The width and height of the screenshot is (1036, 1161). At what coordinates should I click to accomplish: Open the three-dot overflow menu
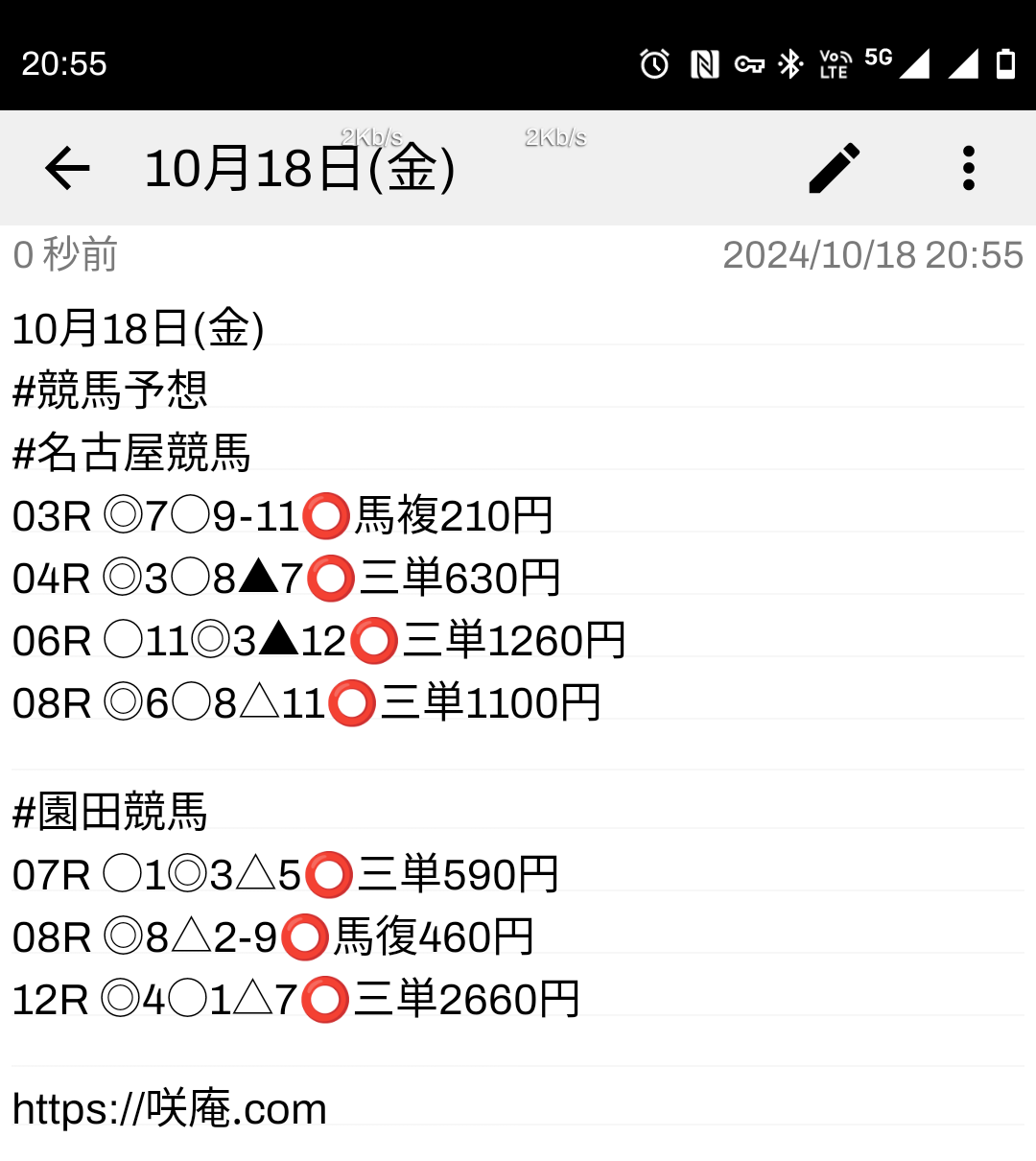pos(968,169)
